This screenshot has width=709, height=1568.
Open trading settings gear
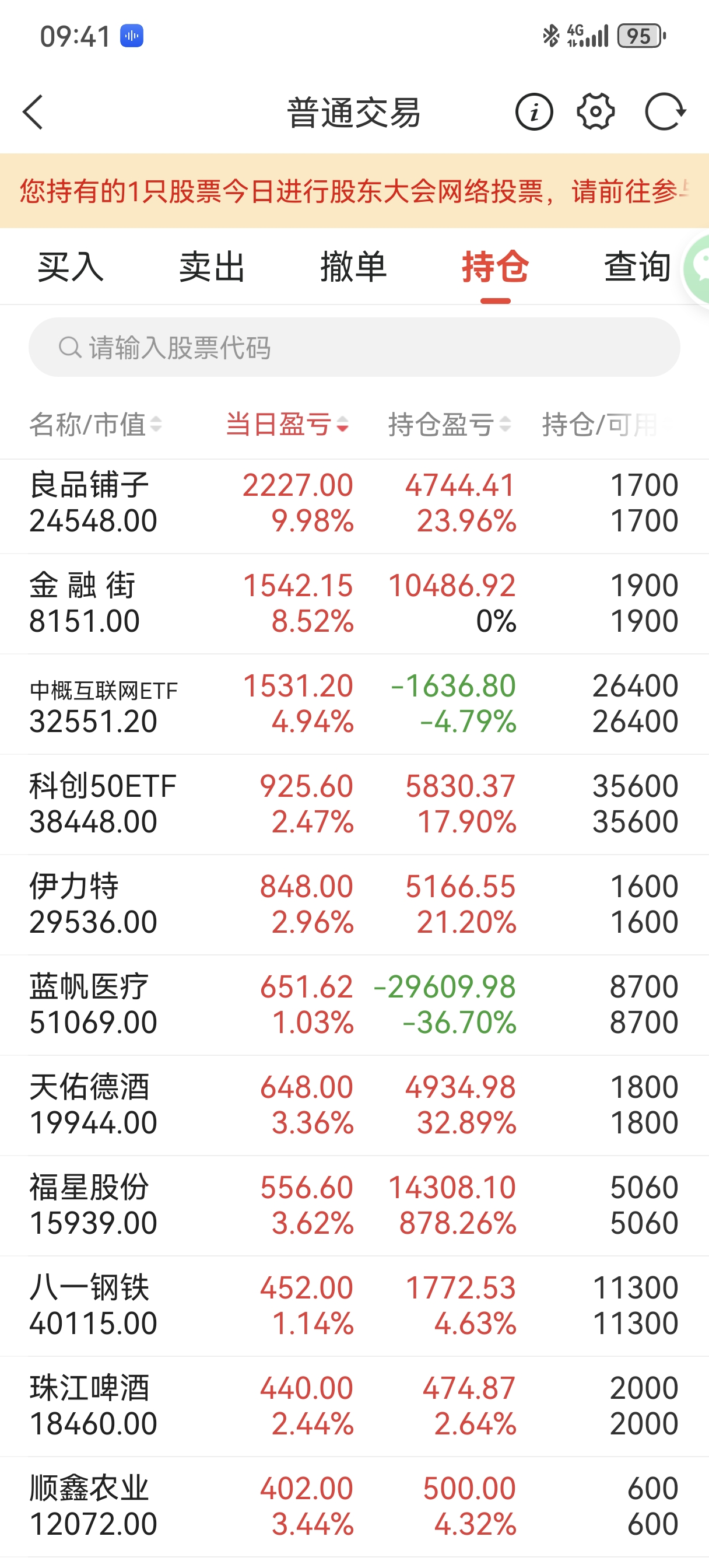coord(595,112)
